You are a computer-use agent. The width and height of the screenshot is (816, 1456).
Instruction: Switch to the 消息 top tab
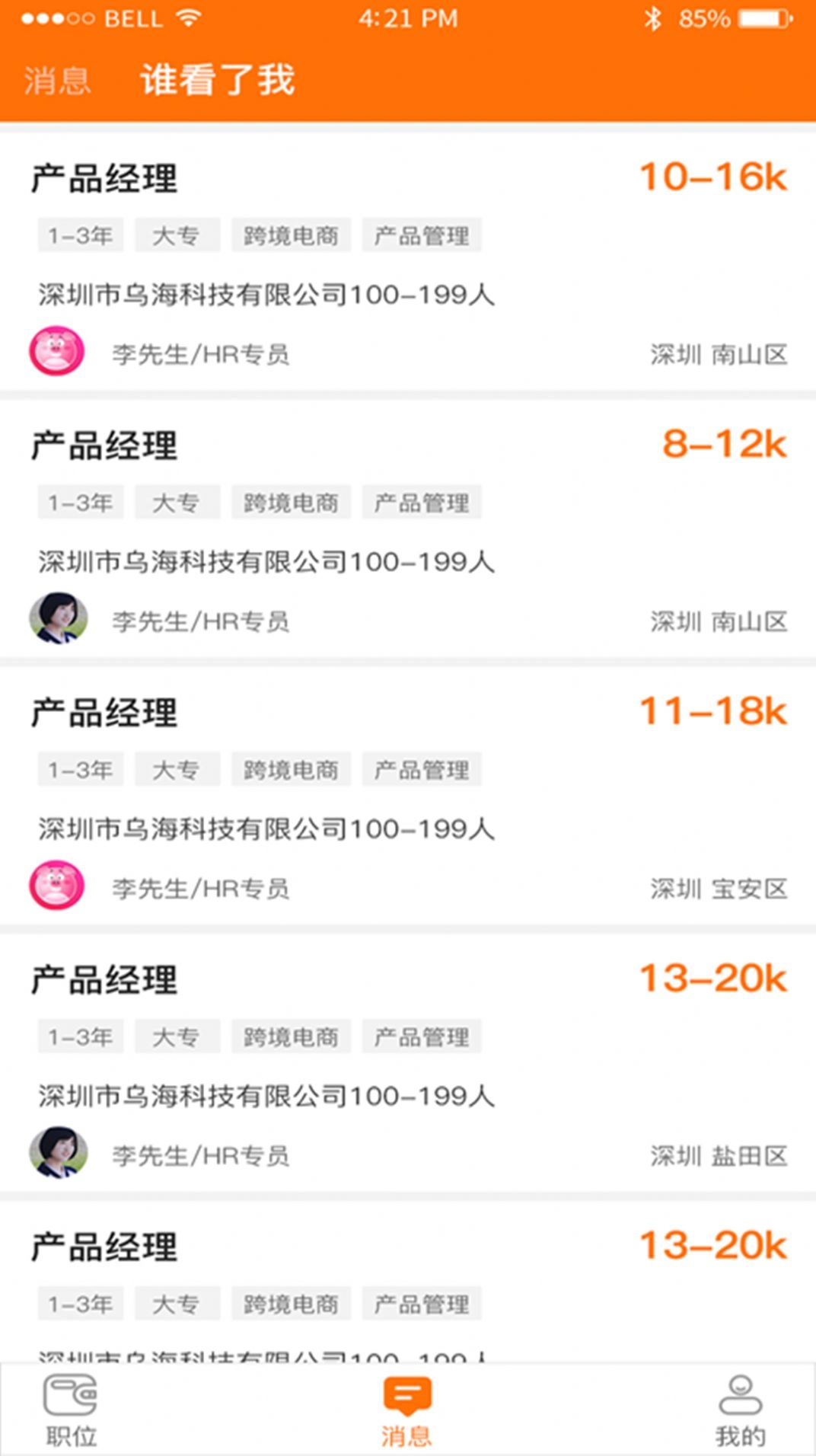(57, 81)
